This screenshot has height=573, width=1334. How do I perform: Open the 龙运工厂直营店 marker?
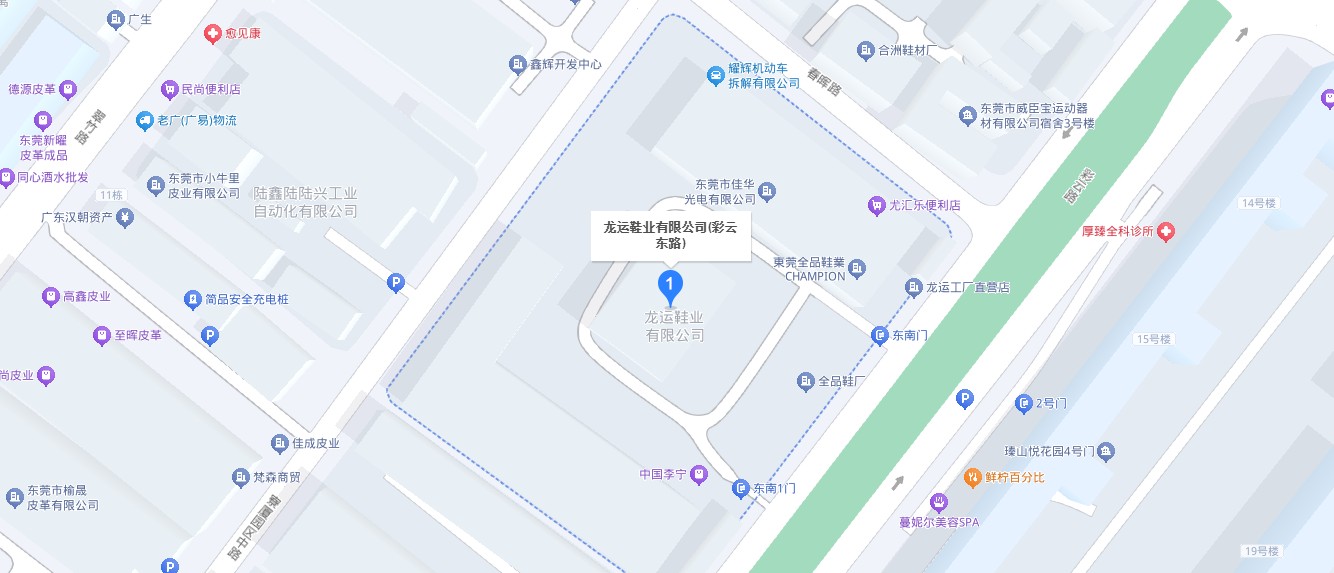click(x=913, y=287)
